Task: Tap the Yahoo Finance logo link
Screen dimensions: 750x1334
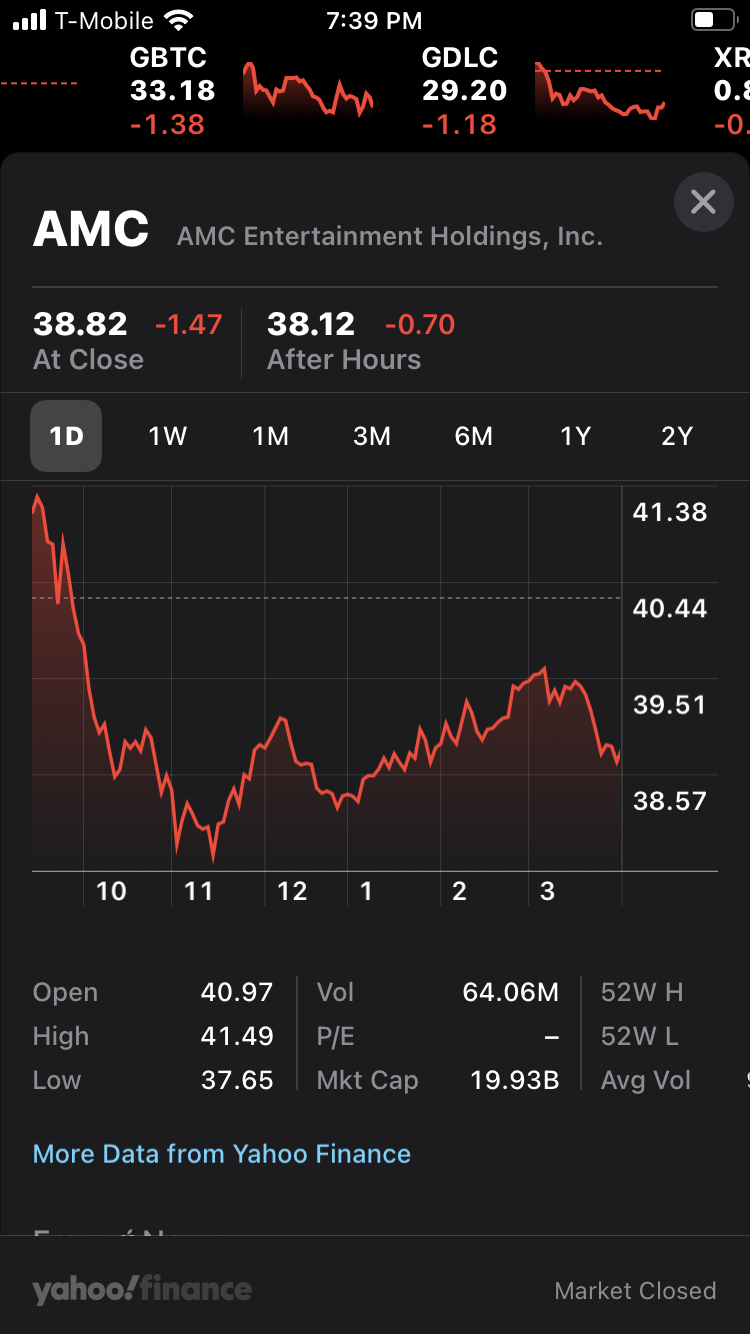Action: pyautogui.click(x=142, y=1290)
